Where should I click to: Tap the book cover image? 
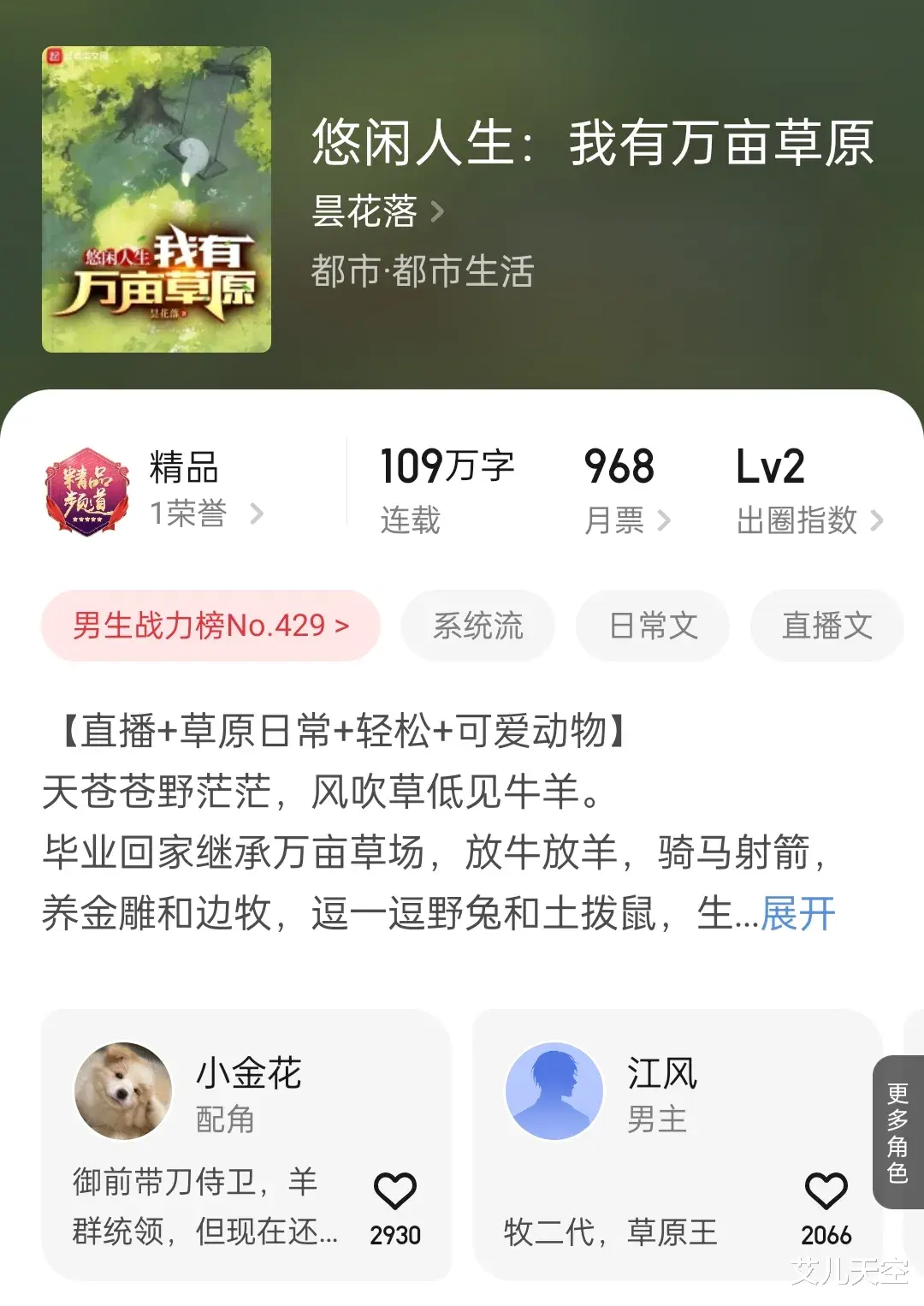[157, 199]
